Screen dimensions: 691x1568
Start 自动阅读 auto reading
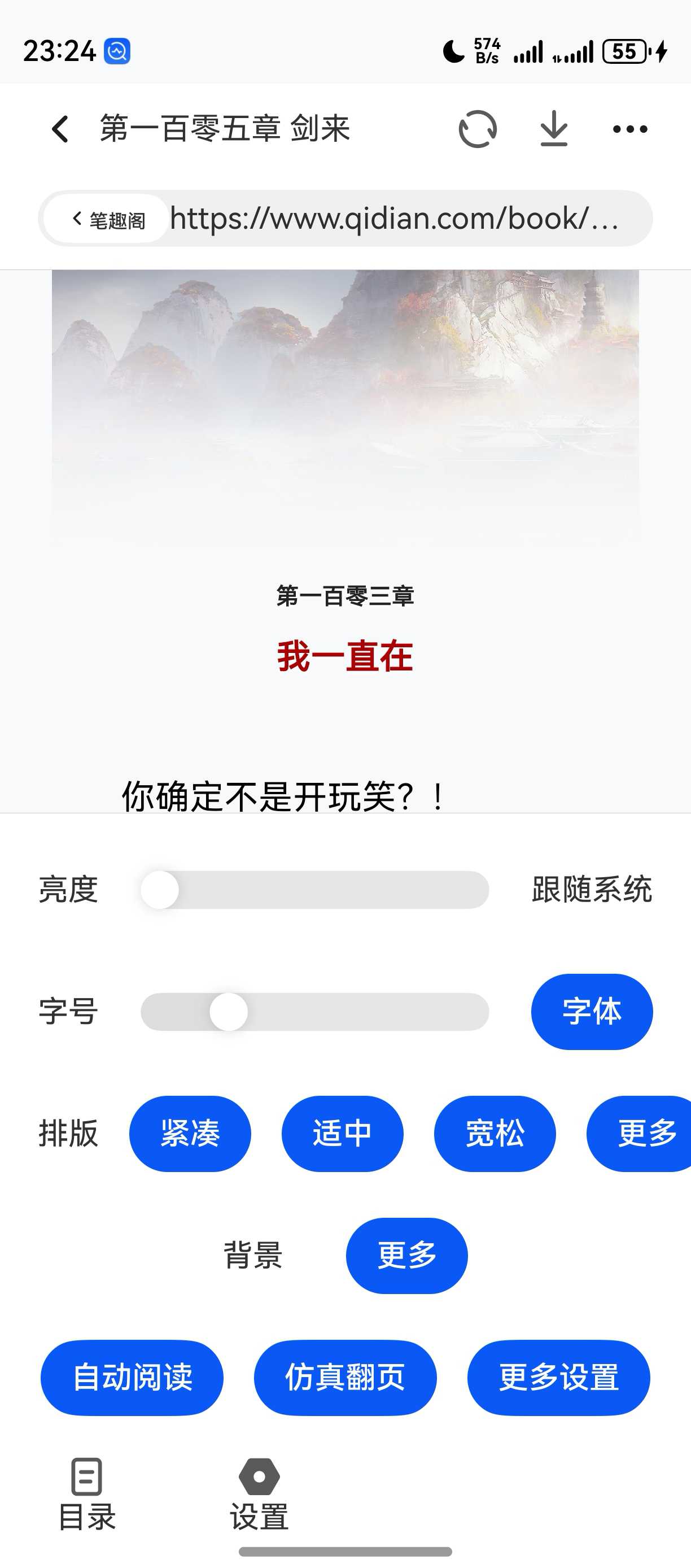pyautogui.click(x=132, y=1378)
